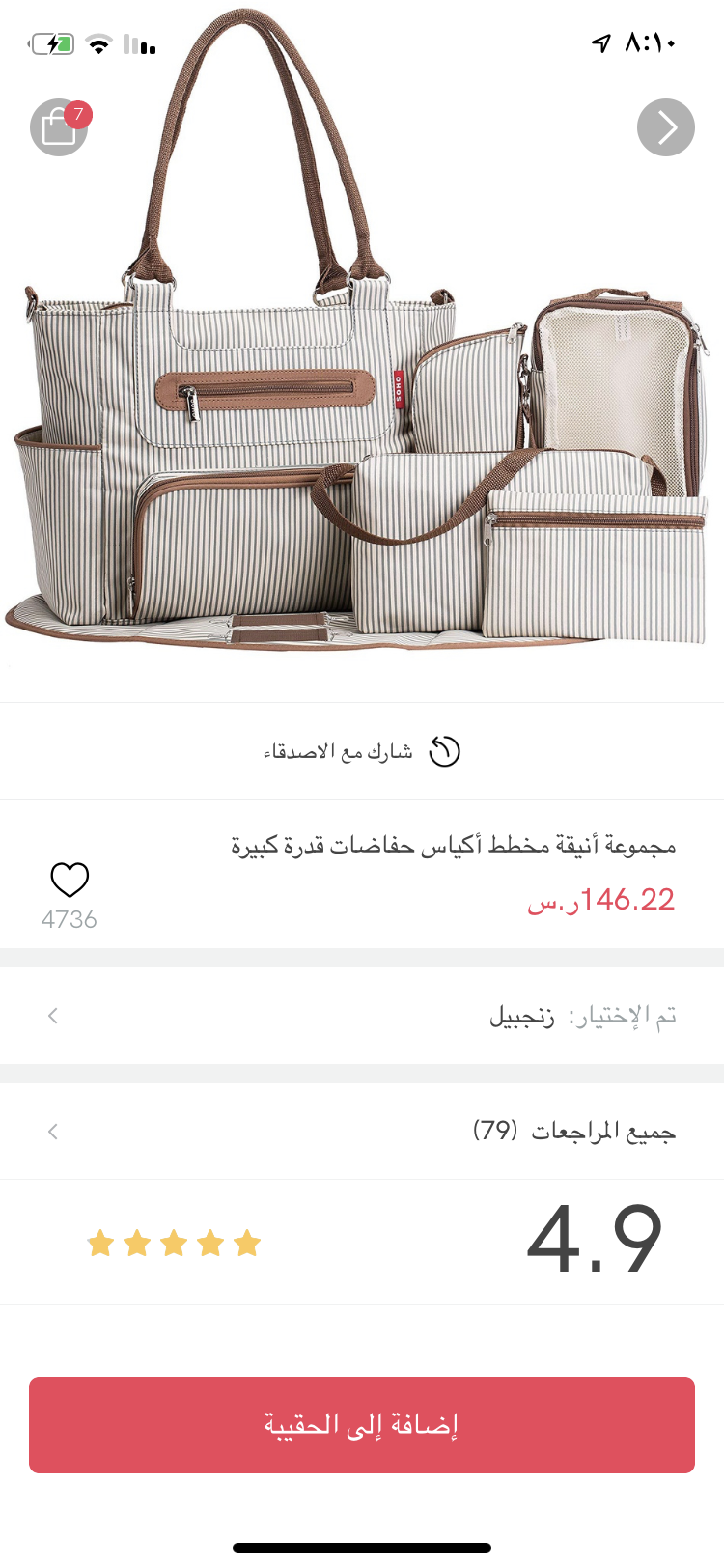Image resolution: width=724 pixels, height=1568 pixels.
Task: Add the product to favorites with the heart
Action: click(70, 880)
